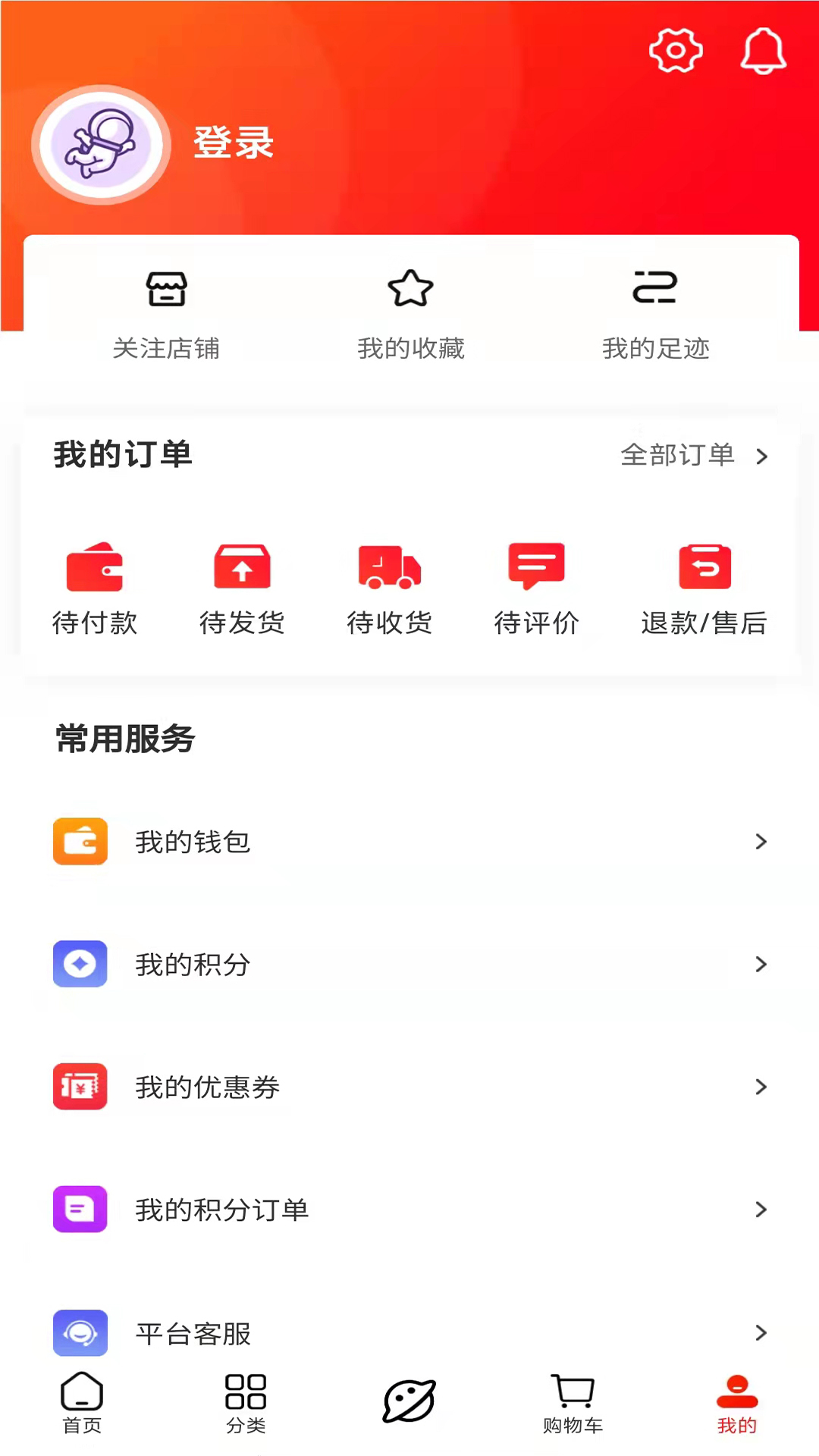Open the 我的钱包 wallet icon
The image size is (819, 1456).
[x=80, y=842]
